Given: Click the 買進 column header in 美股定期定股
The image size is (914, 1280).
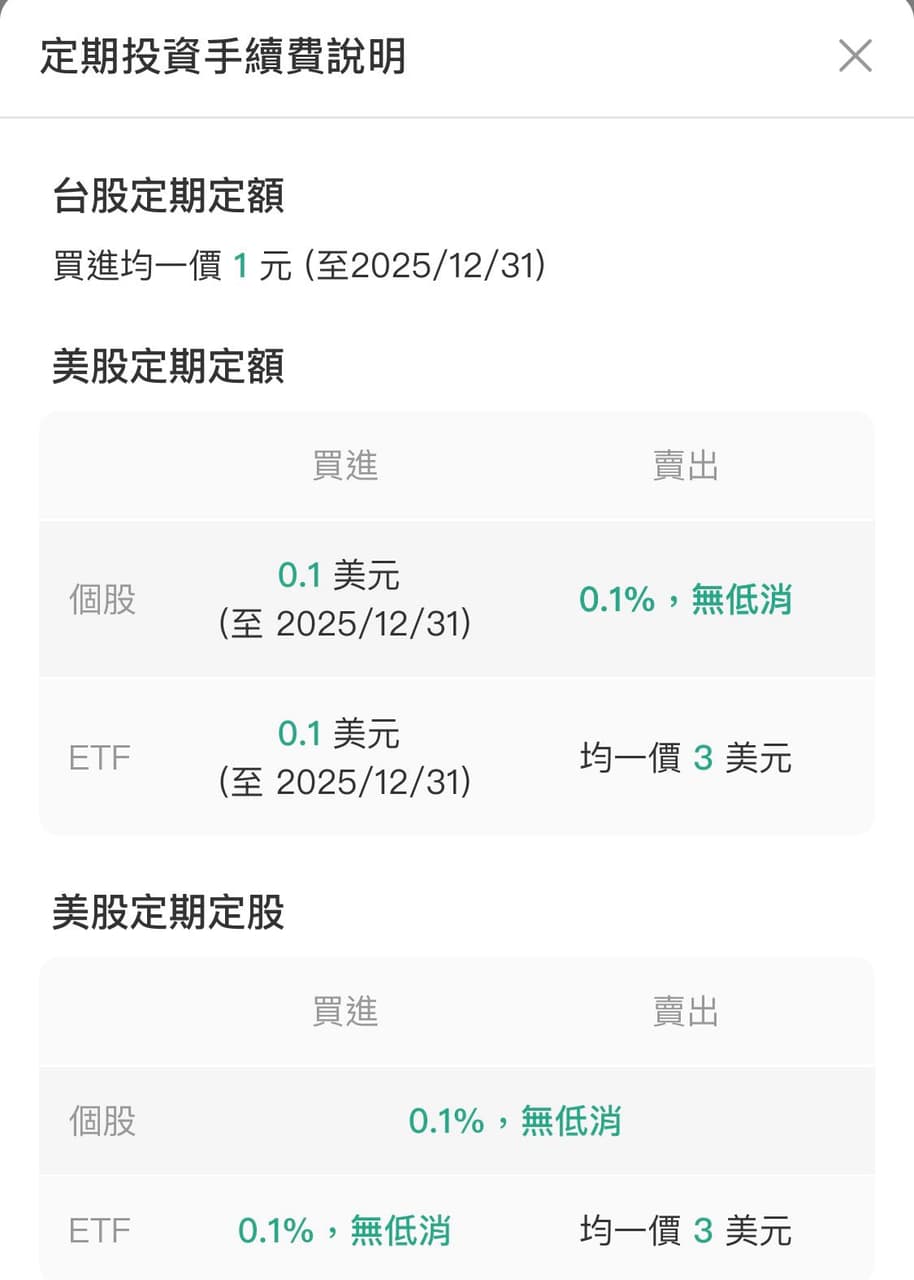Looking at the screenshot, I should click(x=346, y=1012).
